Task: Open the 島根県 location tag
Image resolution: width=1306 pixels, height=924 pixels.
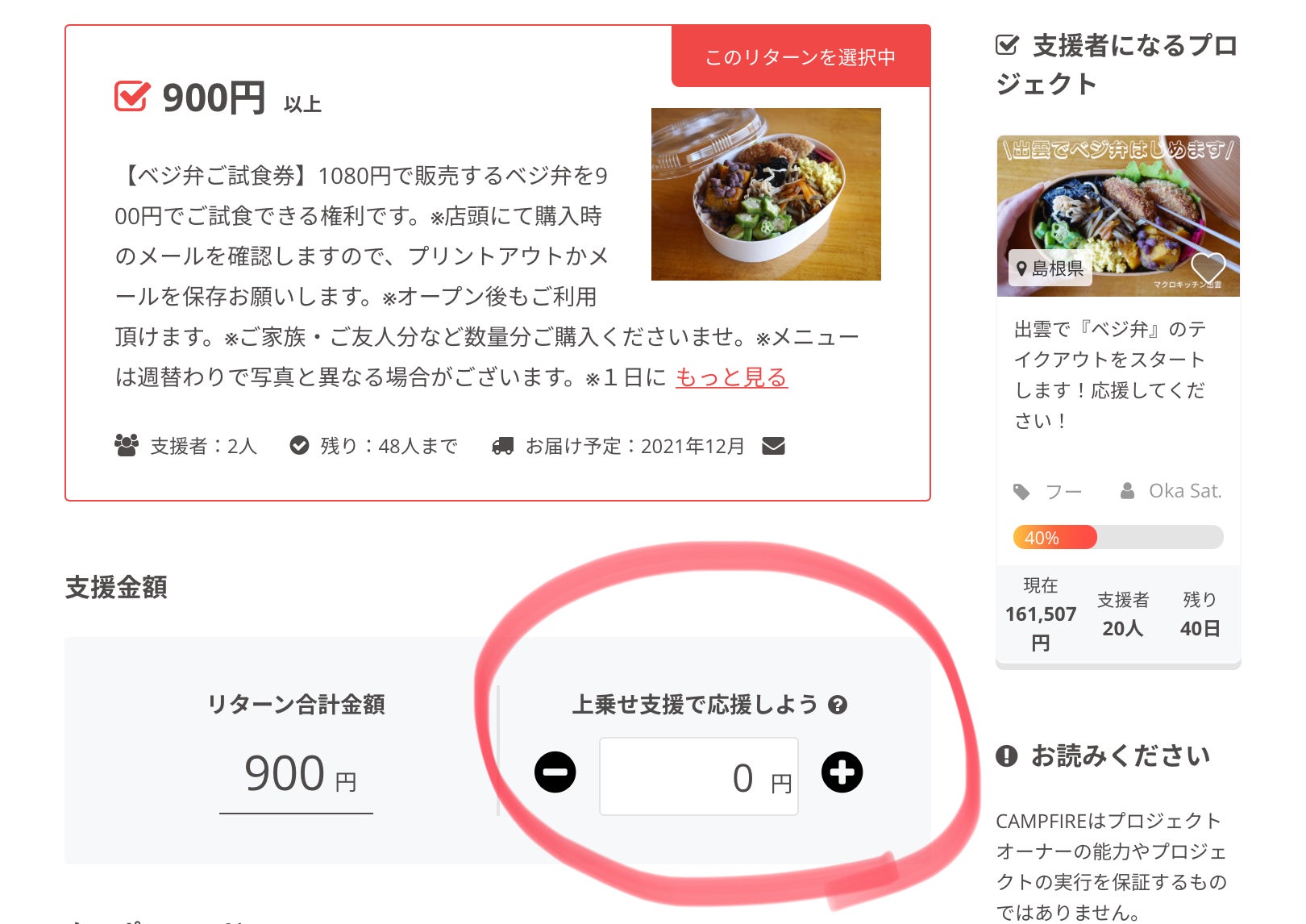Action: (1050, 268)
